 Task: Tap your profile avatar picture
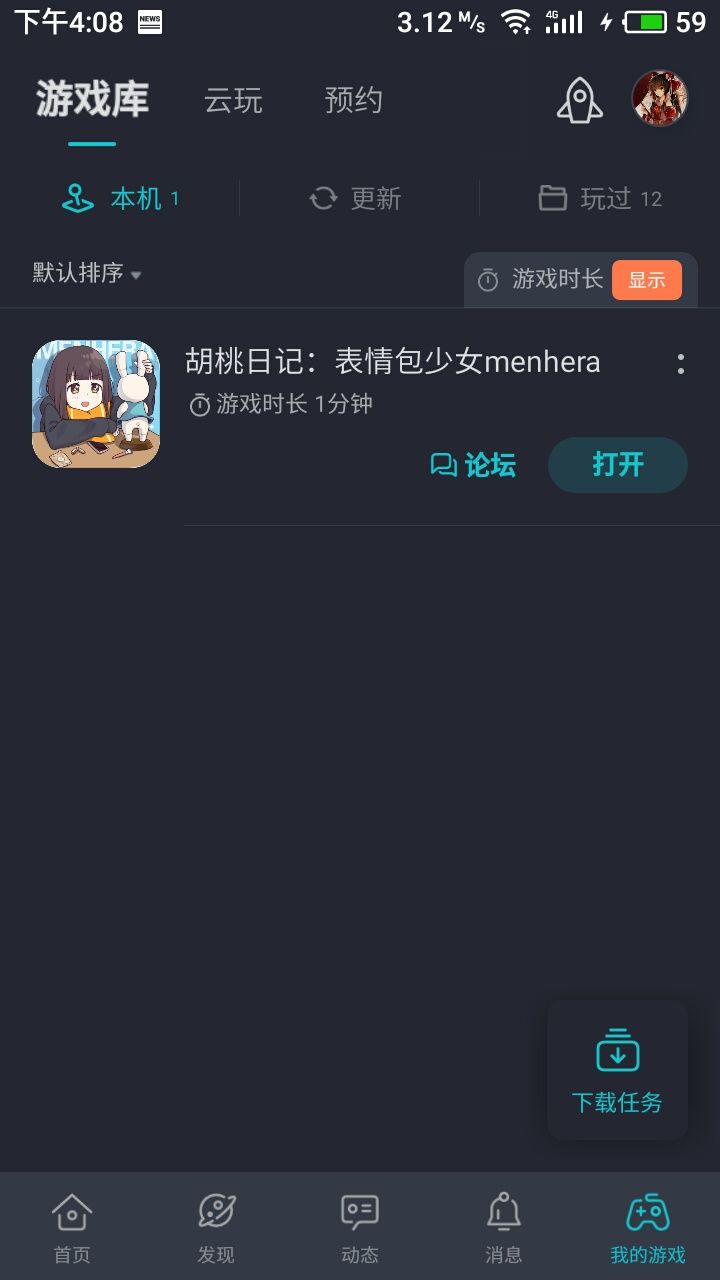(x=657, y=99)
